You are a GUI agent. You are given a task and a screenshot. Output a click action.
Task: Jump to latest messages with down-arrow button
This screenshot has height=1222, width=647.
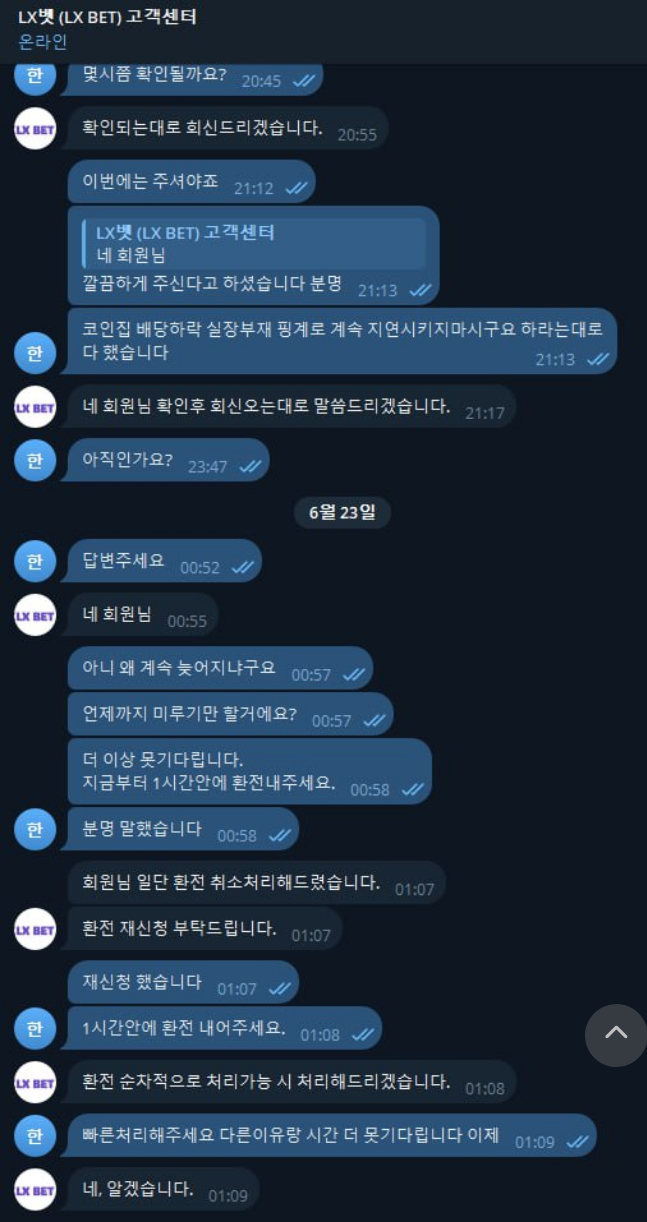click(x=615, y=1034)
